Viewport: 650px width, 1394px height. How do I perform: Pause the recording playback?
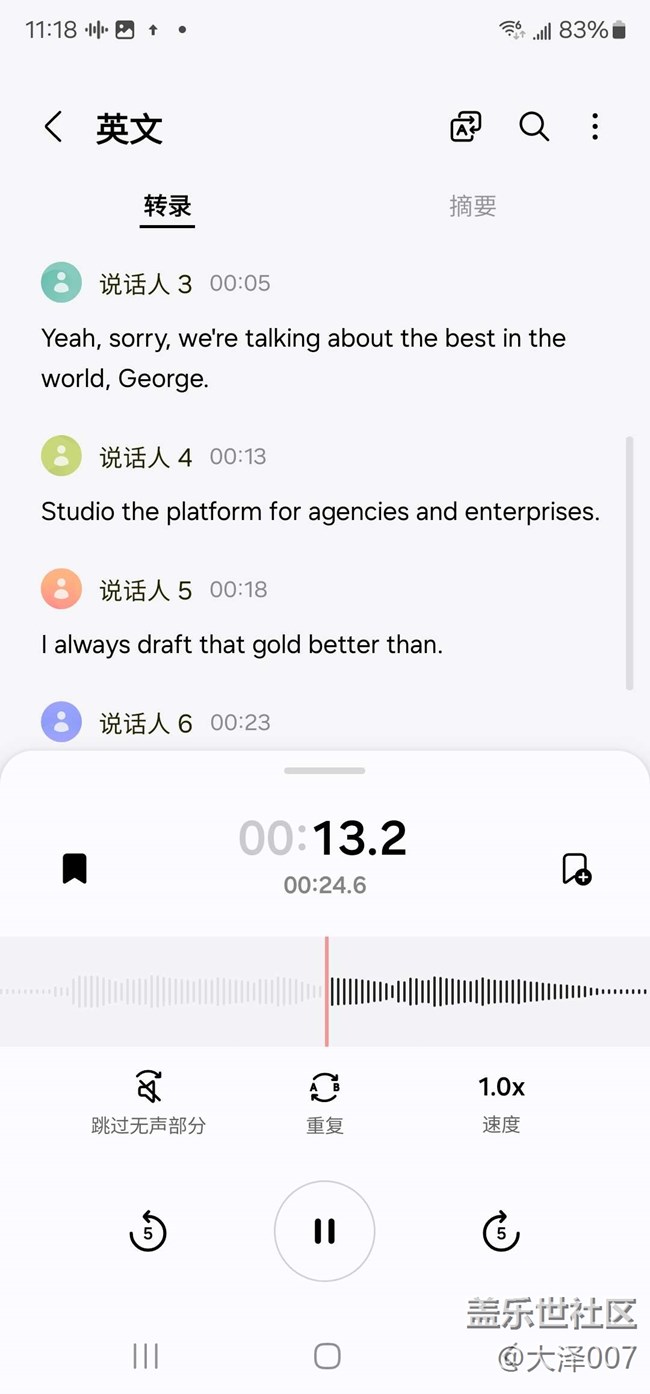coord(325,1231)
